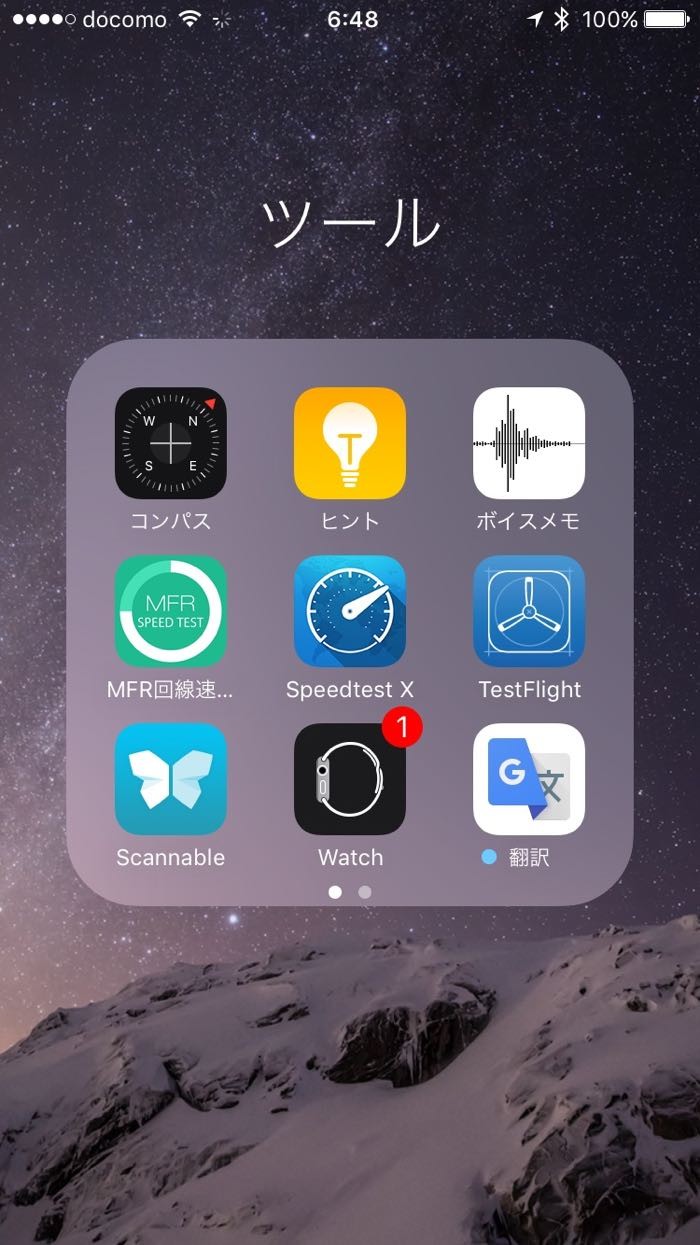
Task: Open the Scannable app
Action: 170,779
